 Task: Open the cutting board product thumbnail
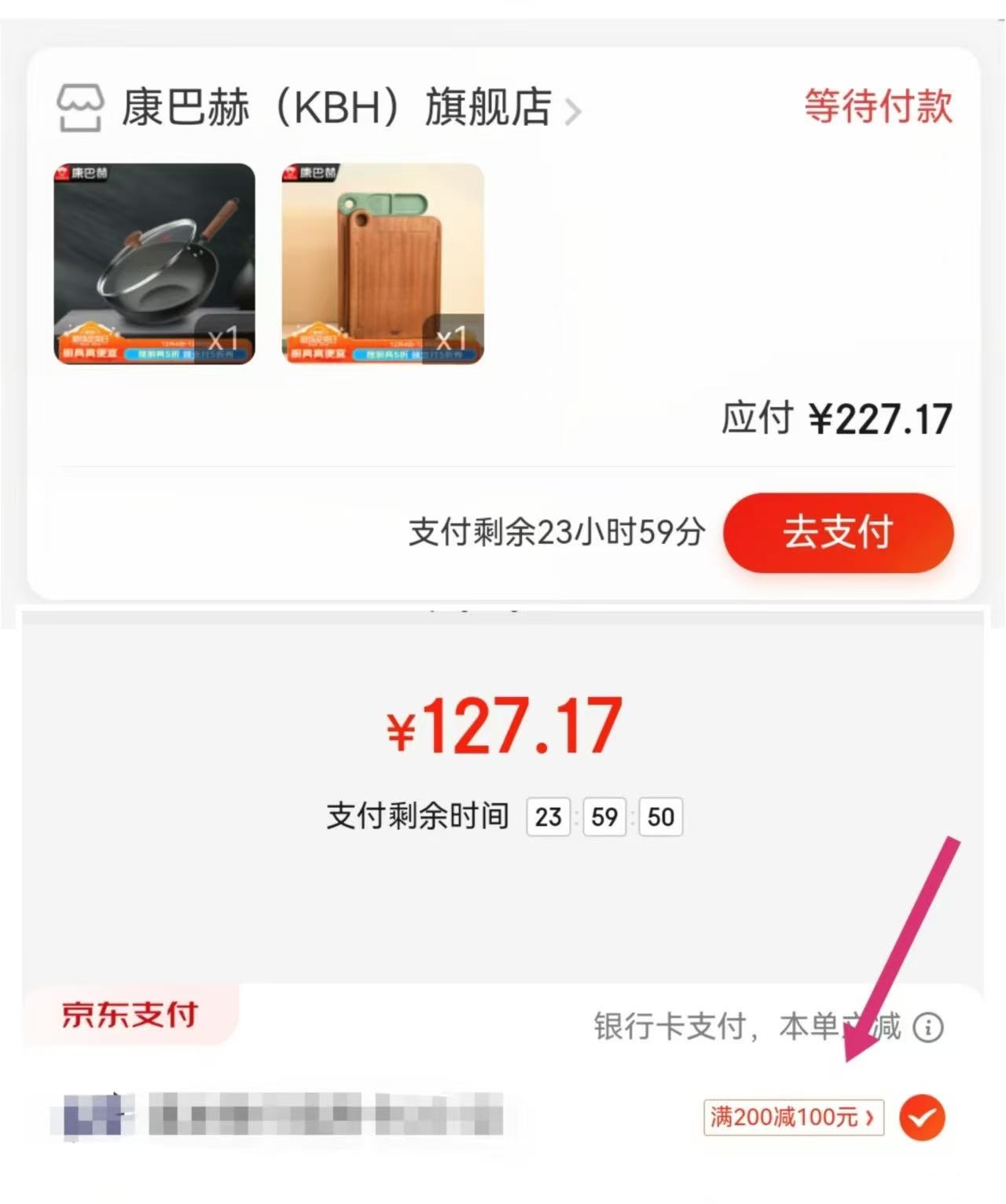click(x=383, y=264)
